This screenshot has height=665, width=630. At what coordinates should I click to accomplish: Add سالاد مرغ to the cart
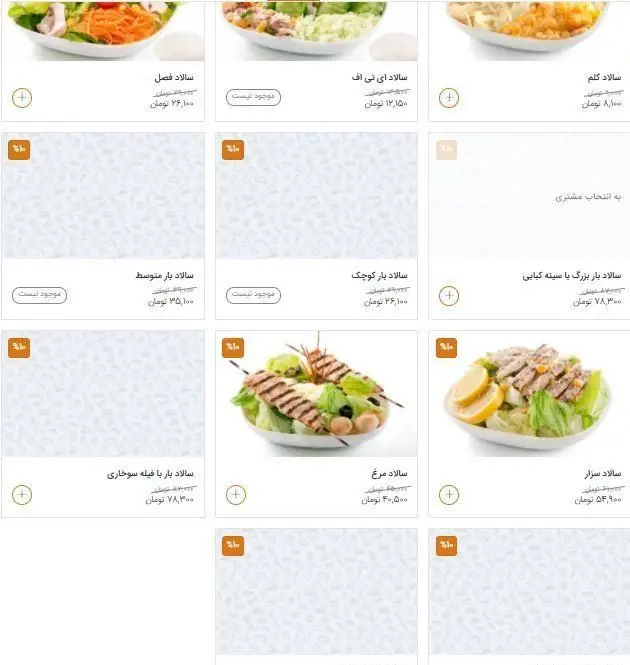(236, 494)
